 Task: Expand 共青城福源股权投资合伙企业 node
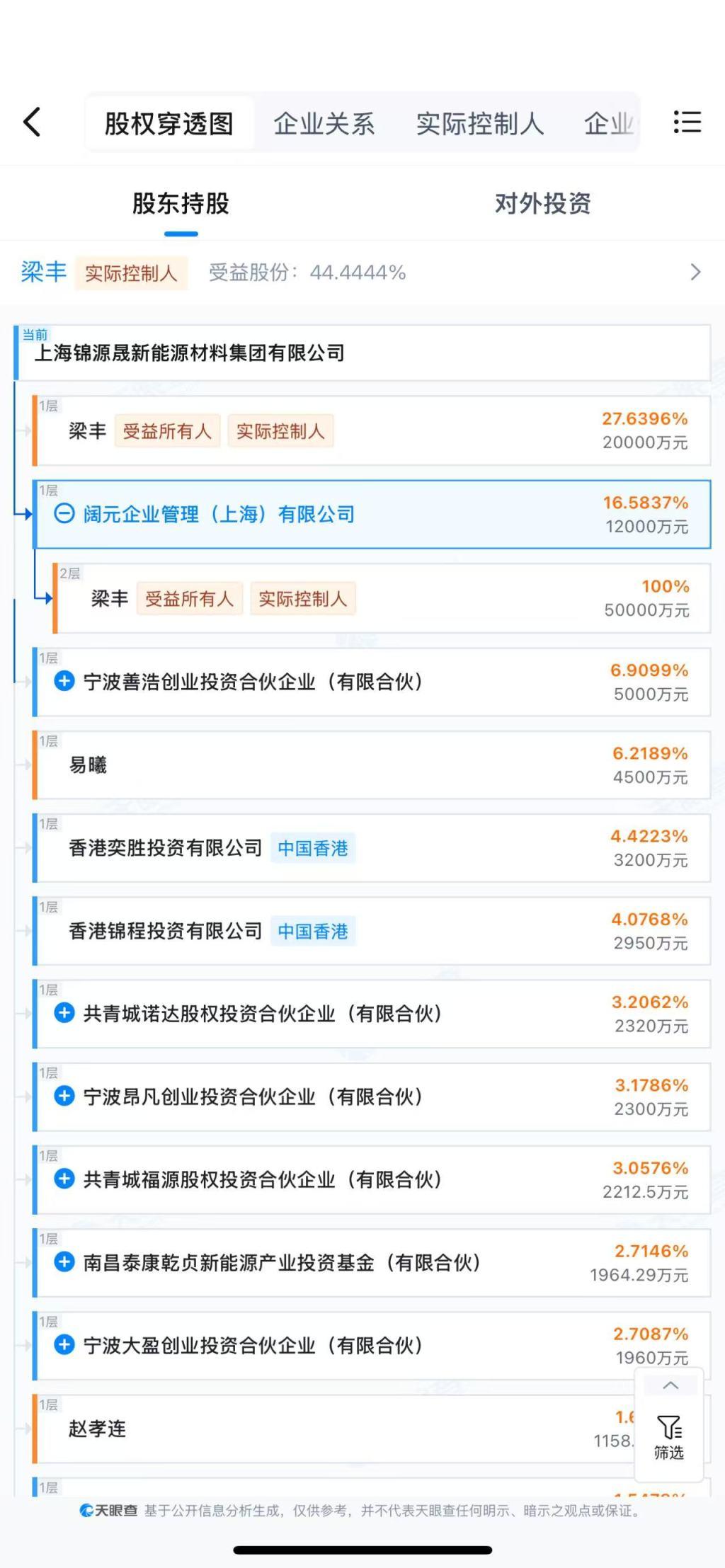tap(64, 1179)
